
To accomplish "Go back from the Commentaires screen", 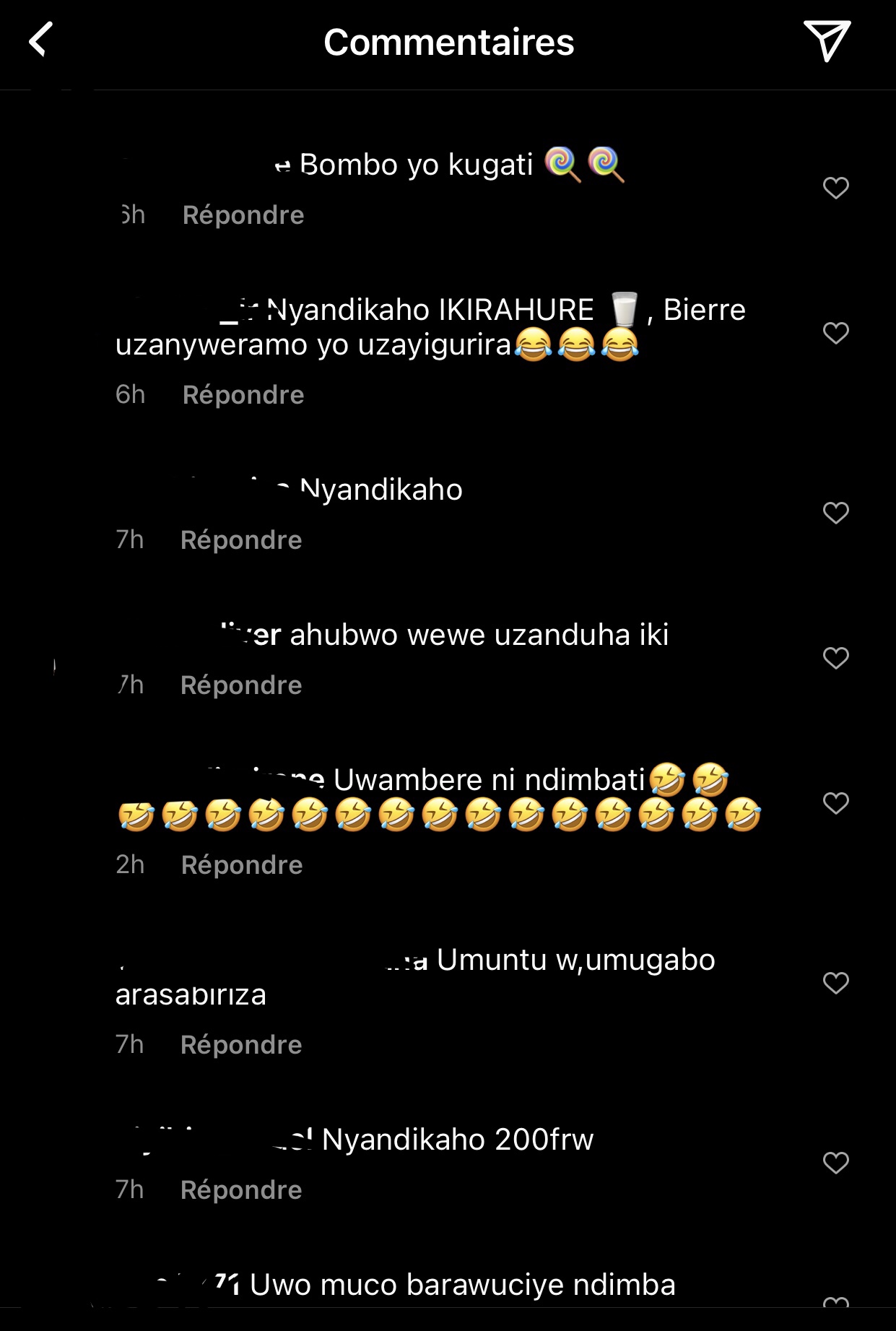I will pos(41,40).
